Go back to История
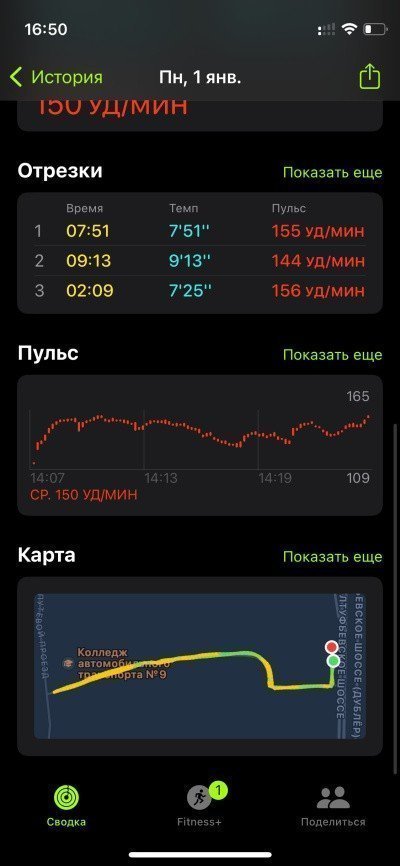This screenshot has width=400, height=866. click(x=56, y=77)
